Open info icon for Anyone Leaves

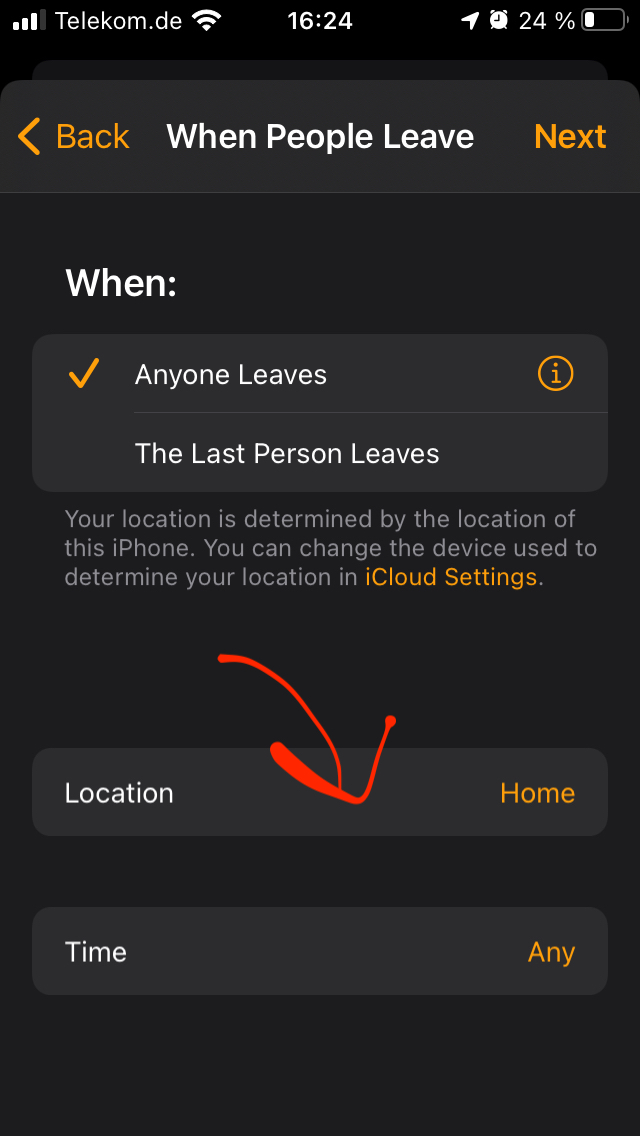pyautogui.click(x=556, y=375)
